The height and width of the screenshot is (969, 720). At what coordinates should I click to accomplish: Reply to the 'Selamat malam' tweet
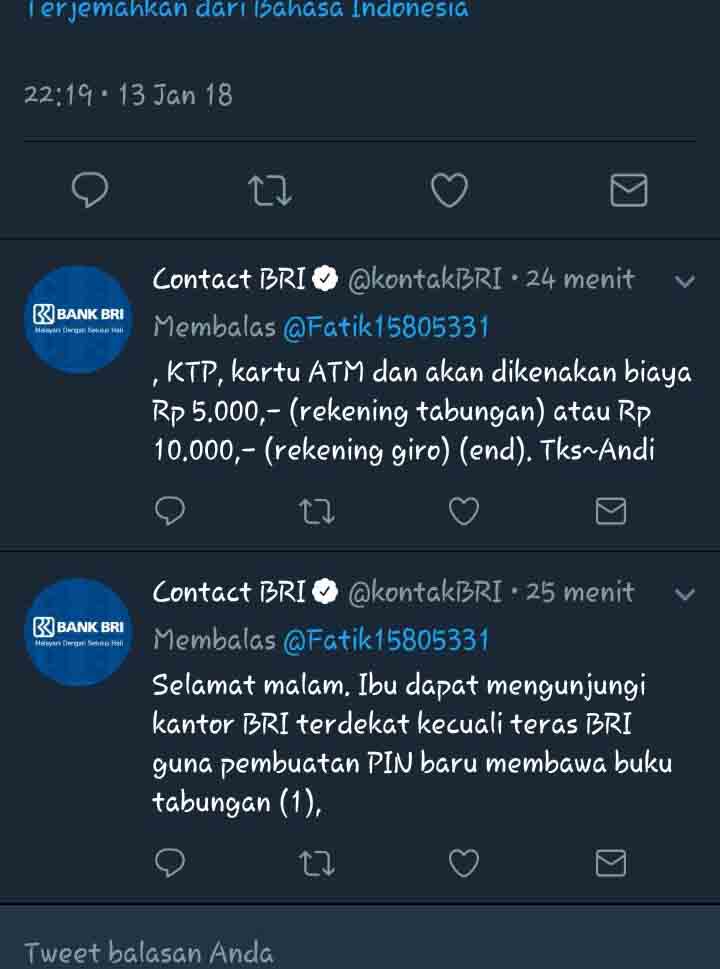point(170,862)
